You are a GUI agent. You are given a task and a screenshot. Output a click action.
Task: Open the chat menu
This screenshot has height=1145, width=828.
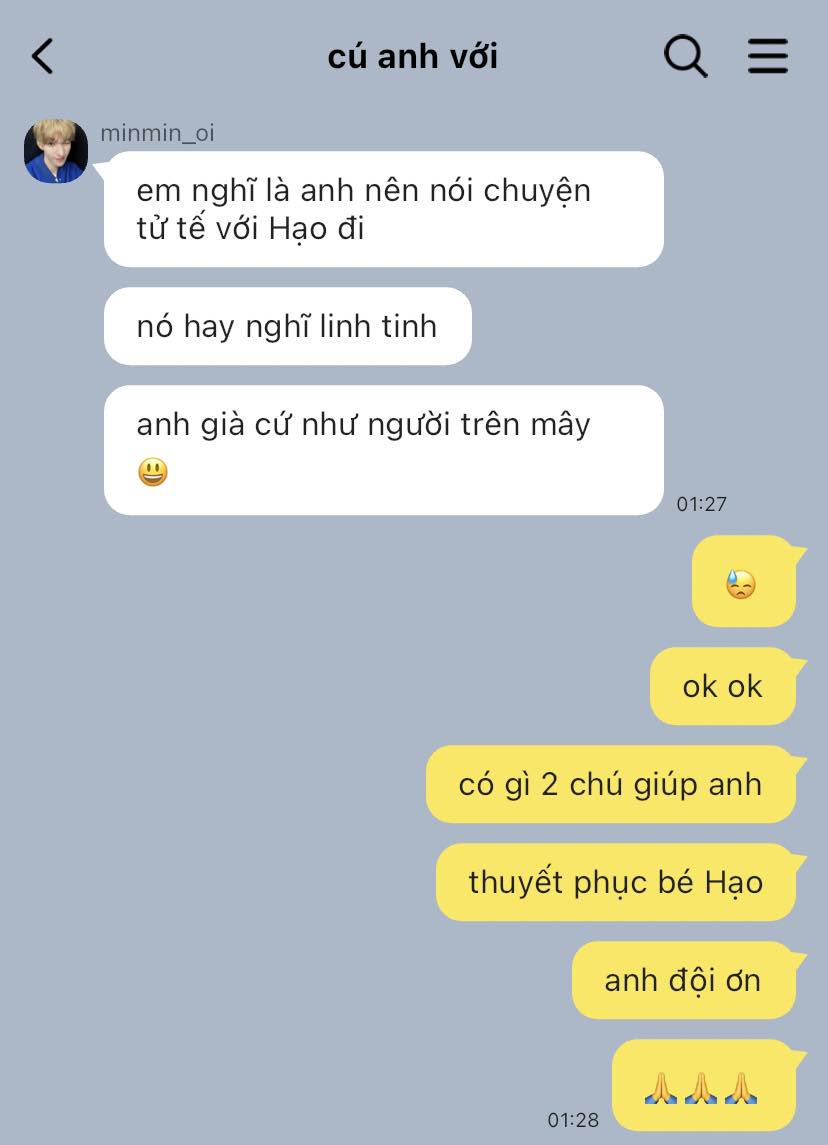[x=768, y=57]
